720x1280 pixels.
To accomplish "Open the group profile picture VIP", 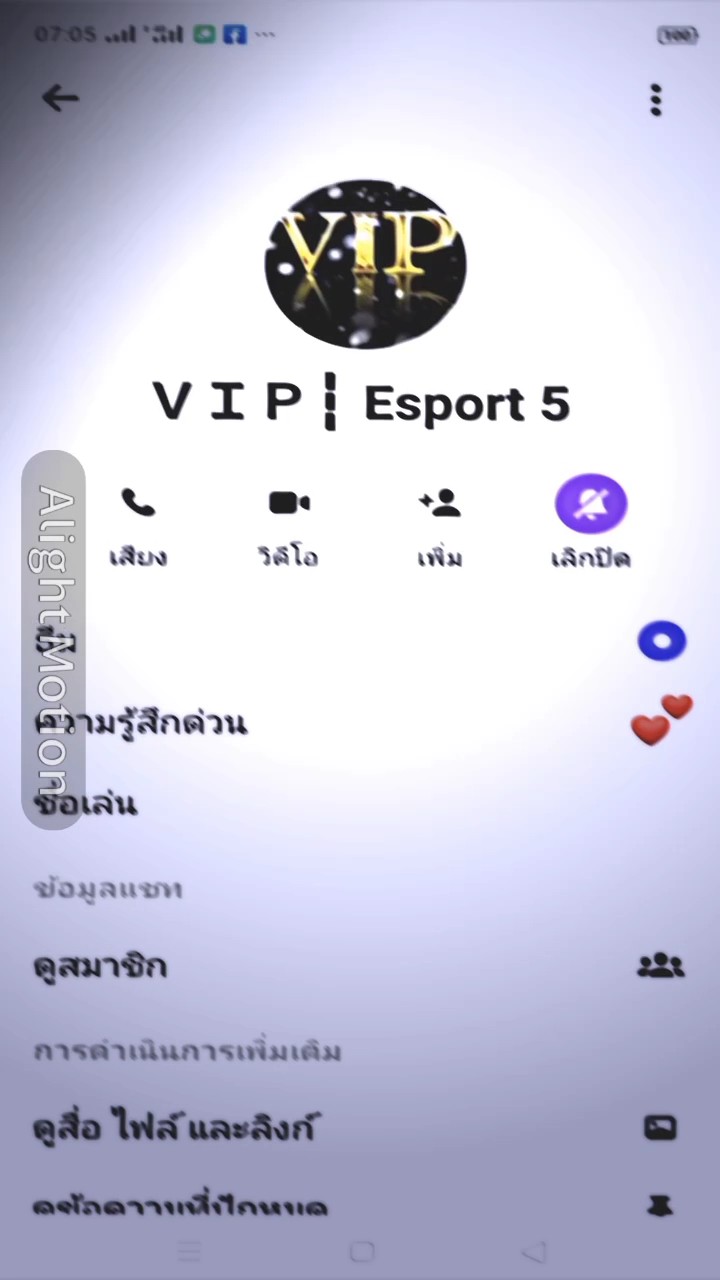I will coord(365,265).
